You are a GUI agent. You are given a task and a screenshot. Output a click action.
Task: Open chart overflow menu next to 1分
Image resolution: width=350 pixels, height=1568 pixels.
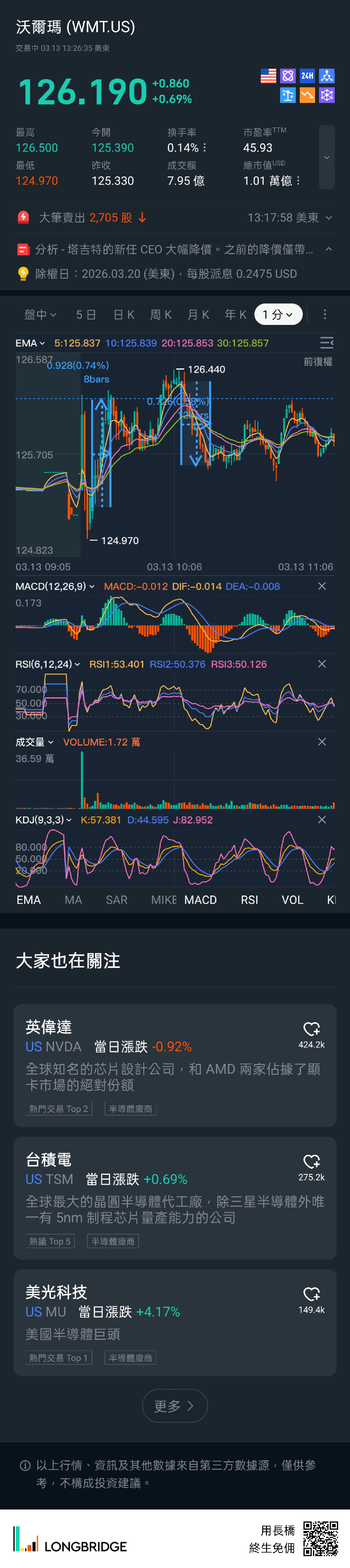click(x=325, y=314)
